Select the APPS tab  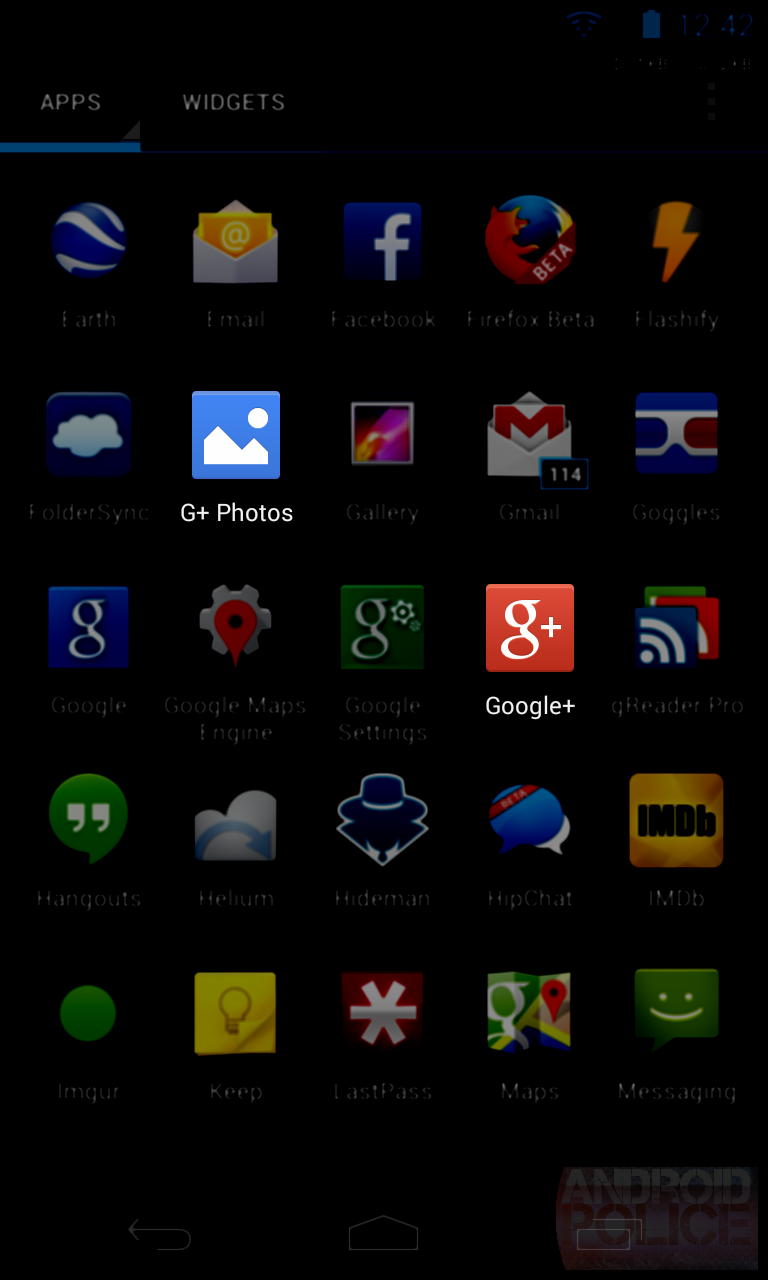[70, 101]
